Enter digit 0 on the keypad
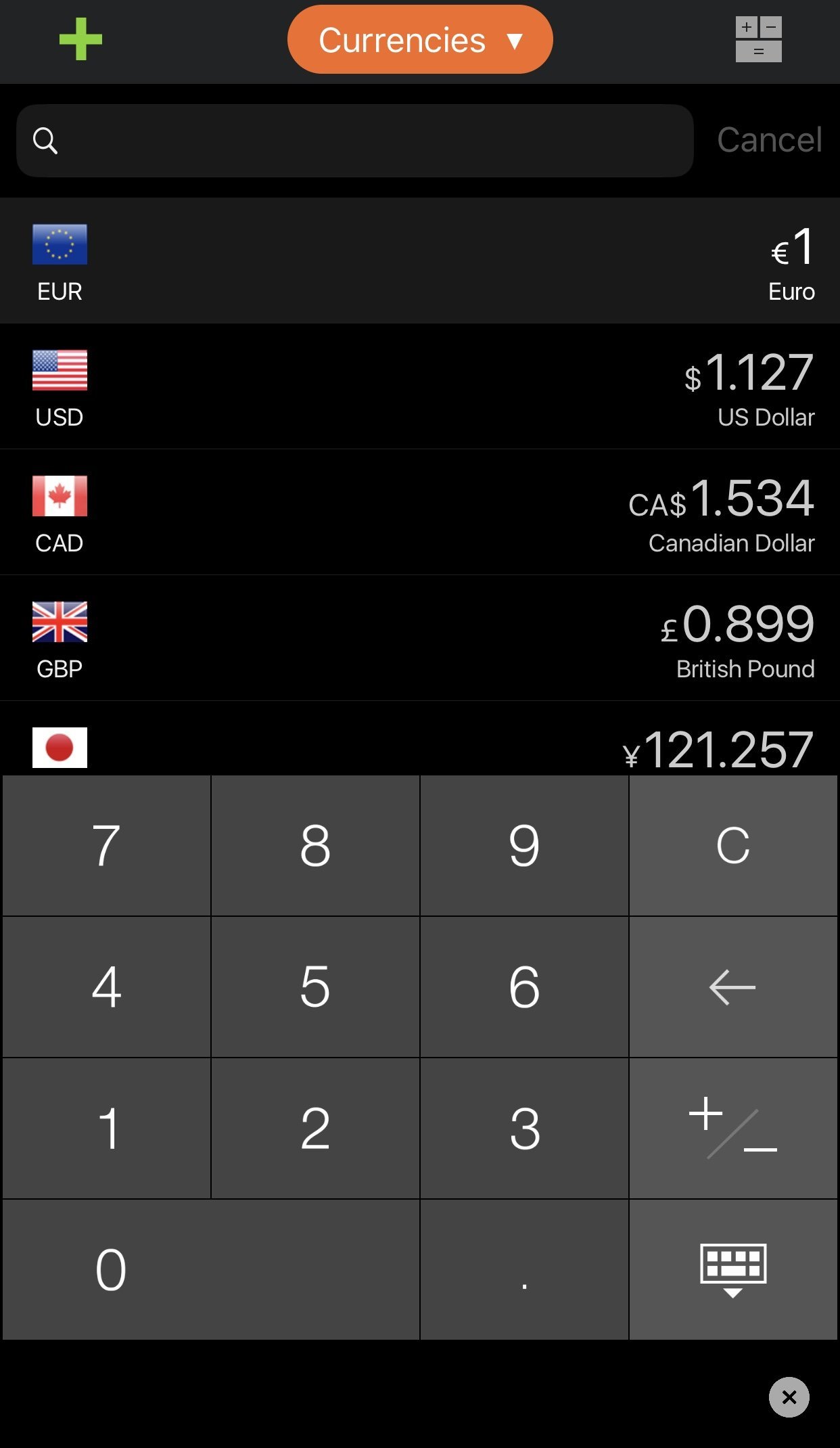This screenshot has width=840, height=1448. coord(211,1270)
